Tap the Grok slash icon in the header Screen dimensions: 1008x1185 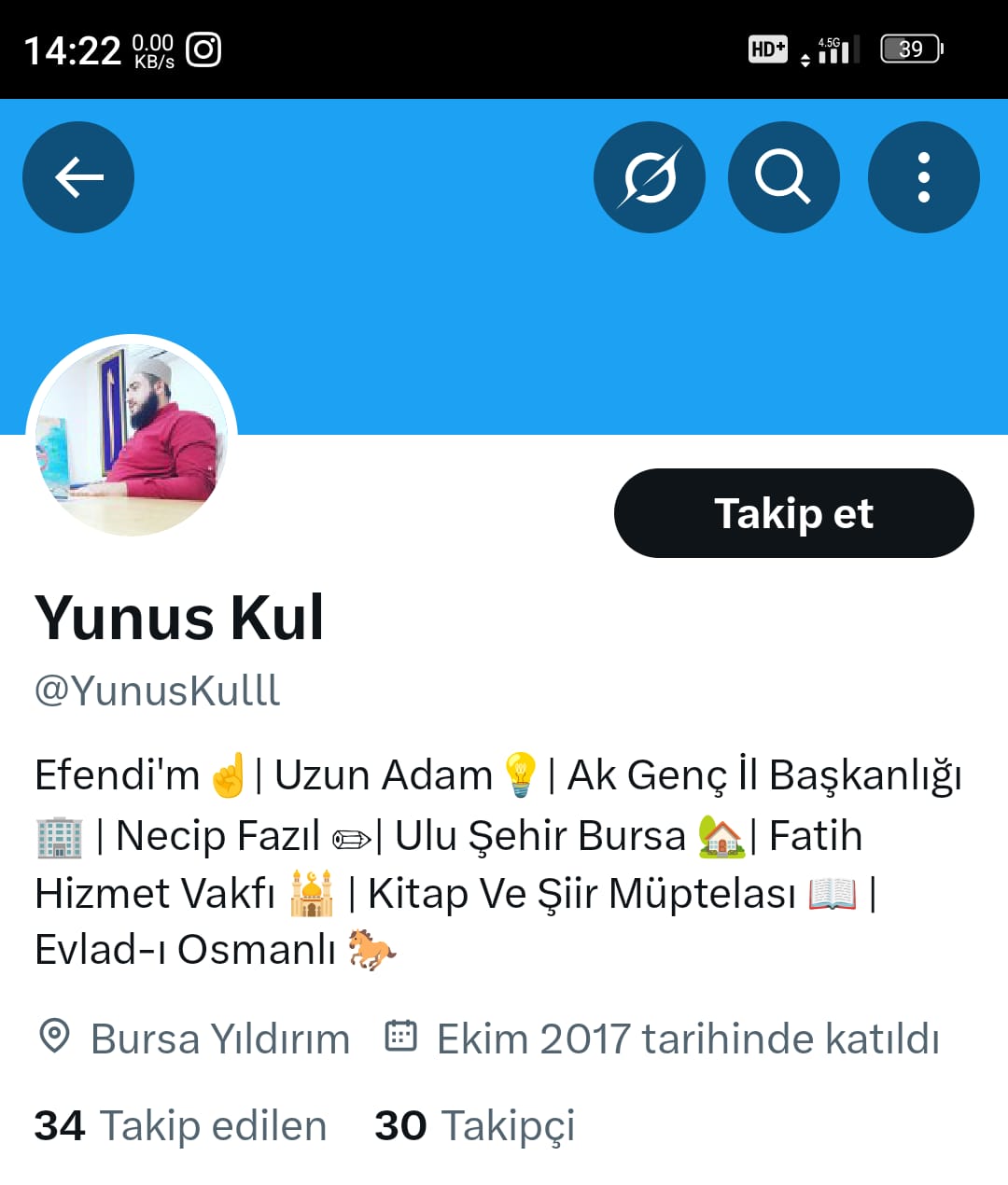point(650,177)
